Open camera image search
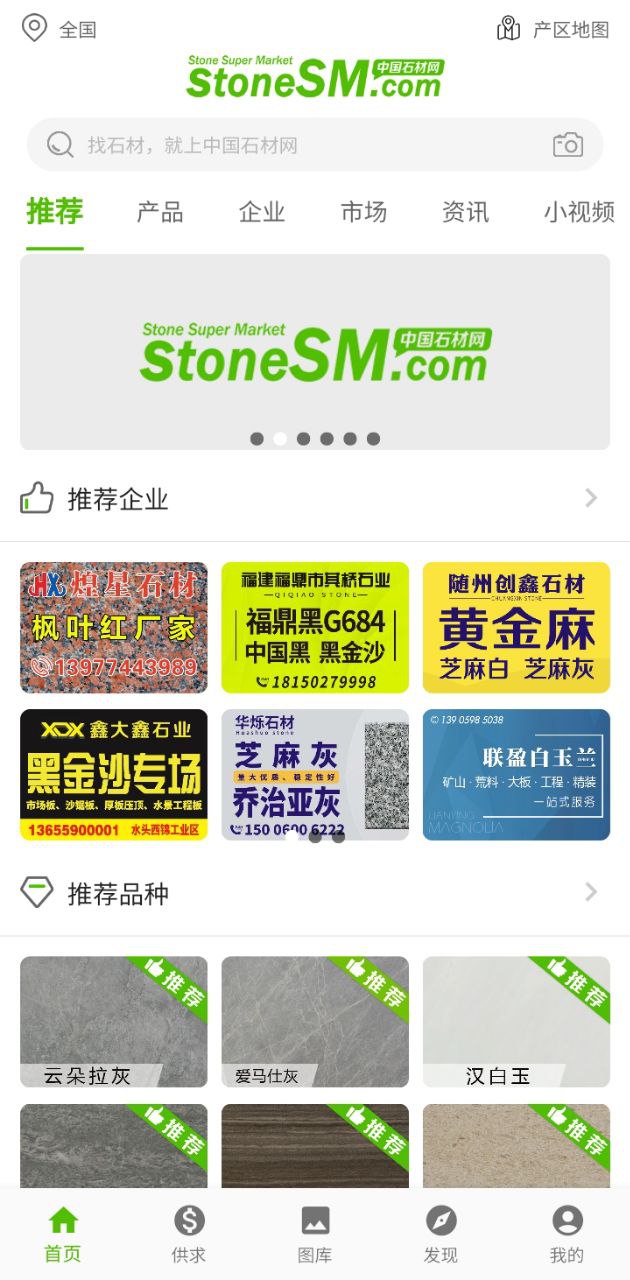The width and height of the screenshot is (630, 1280). click(568, 145)
